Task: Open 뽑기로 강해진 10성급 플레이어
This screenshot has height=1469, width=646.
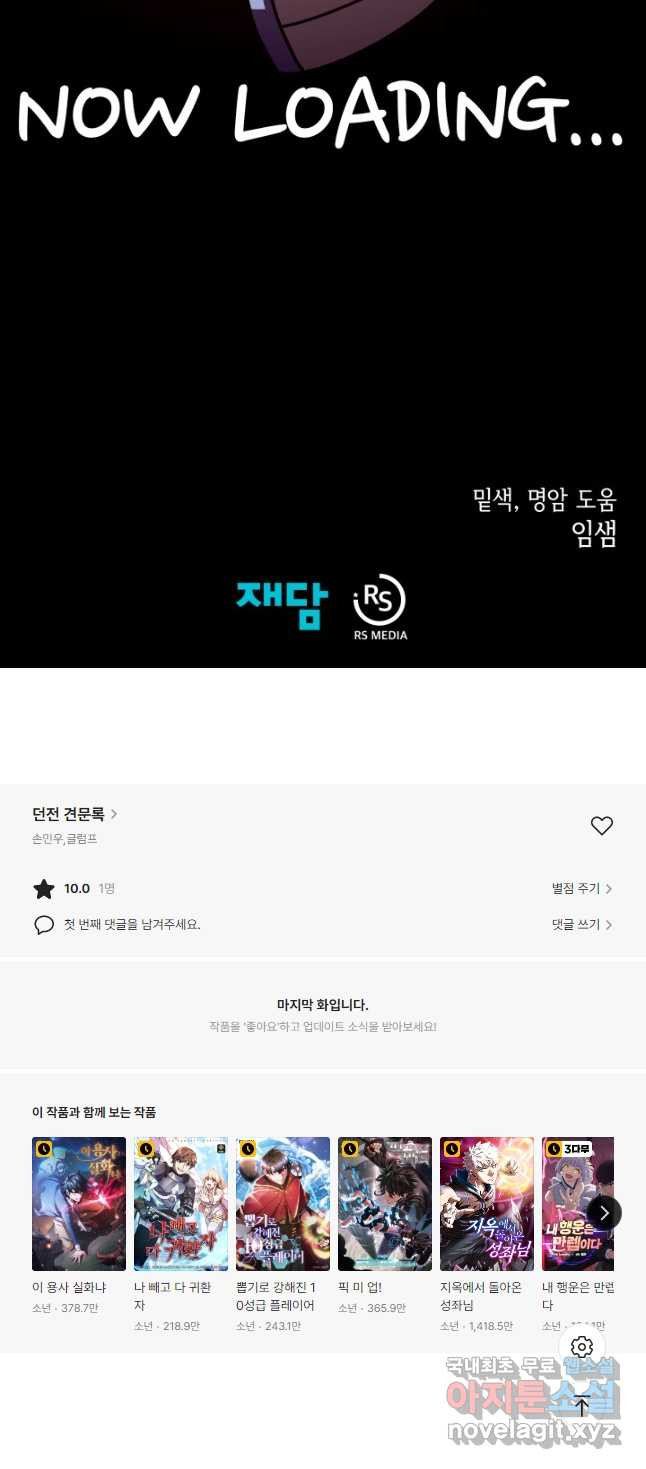Action: 283,1204
